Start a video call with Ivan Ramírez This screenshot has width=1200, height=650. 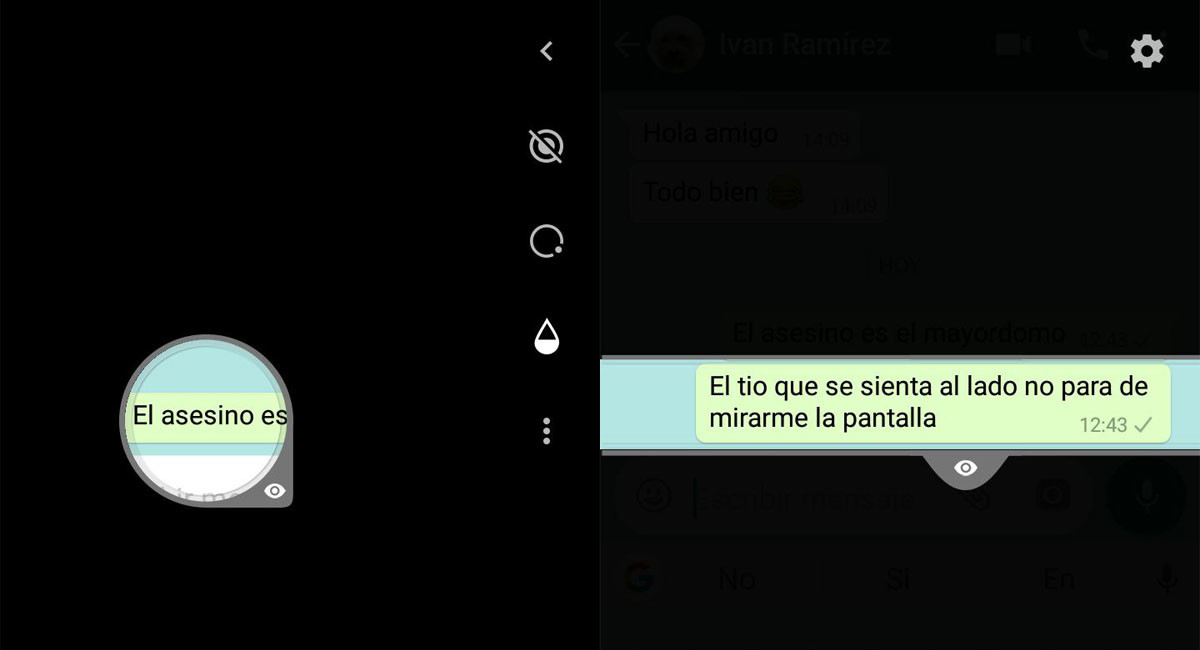click(x=1013, y=45)
